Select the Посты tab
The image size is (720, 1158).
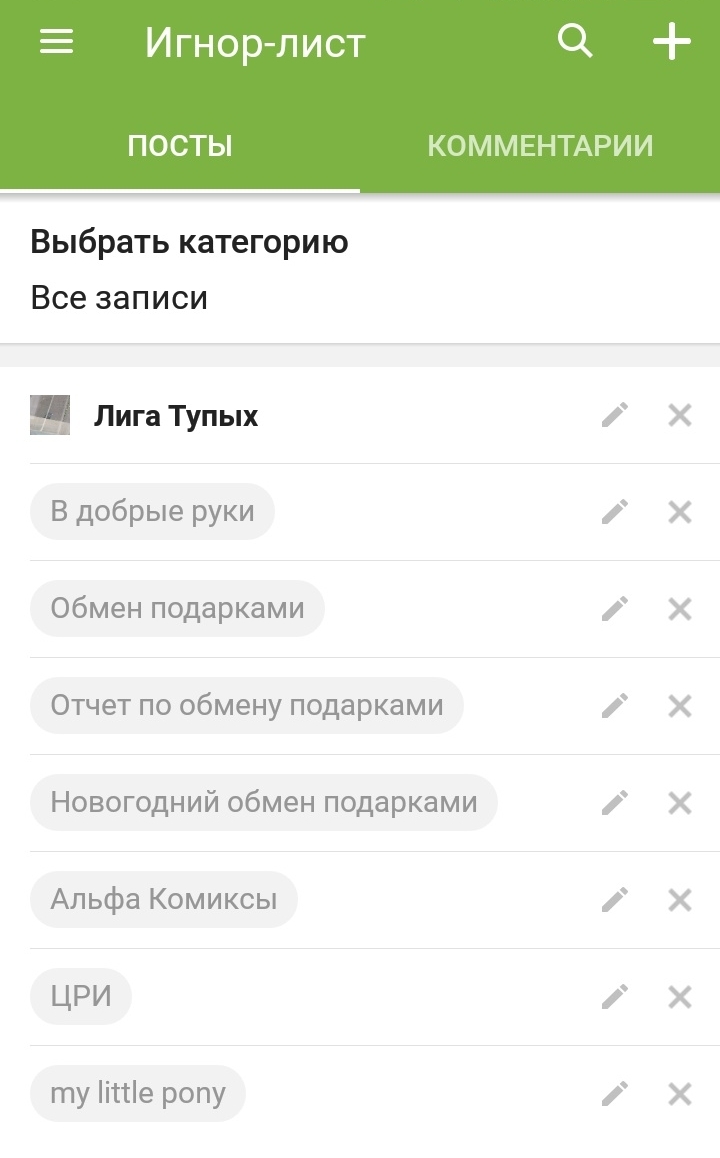[180, 146]
